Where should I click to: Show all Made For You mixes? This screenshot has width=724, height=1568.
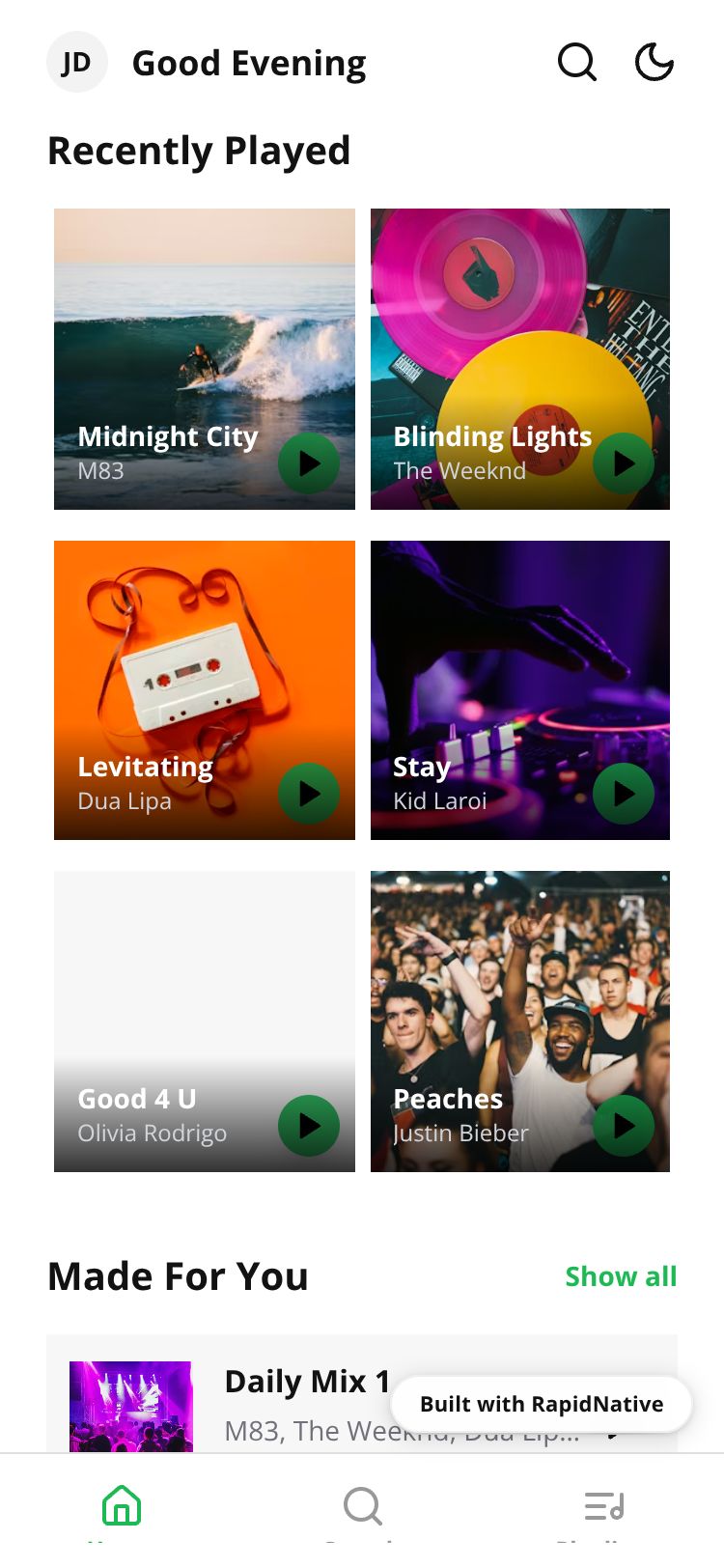(x=621, y=1276)
